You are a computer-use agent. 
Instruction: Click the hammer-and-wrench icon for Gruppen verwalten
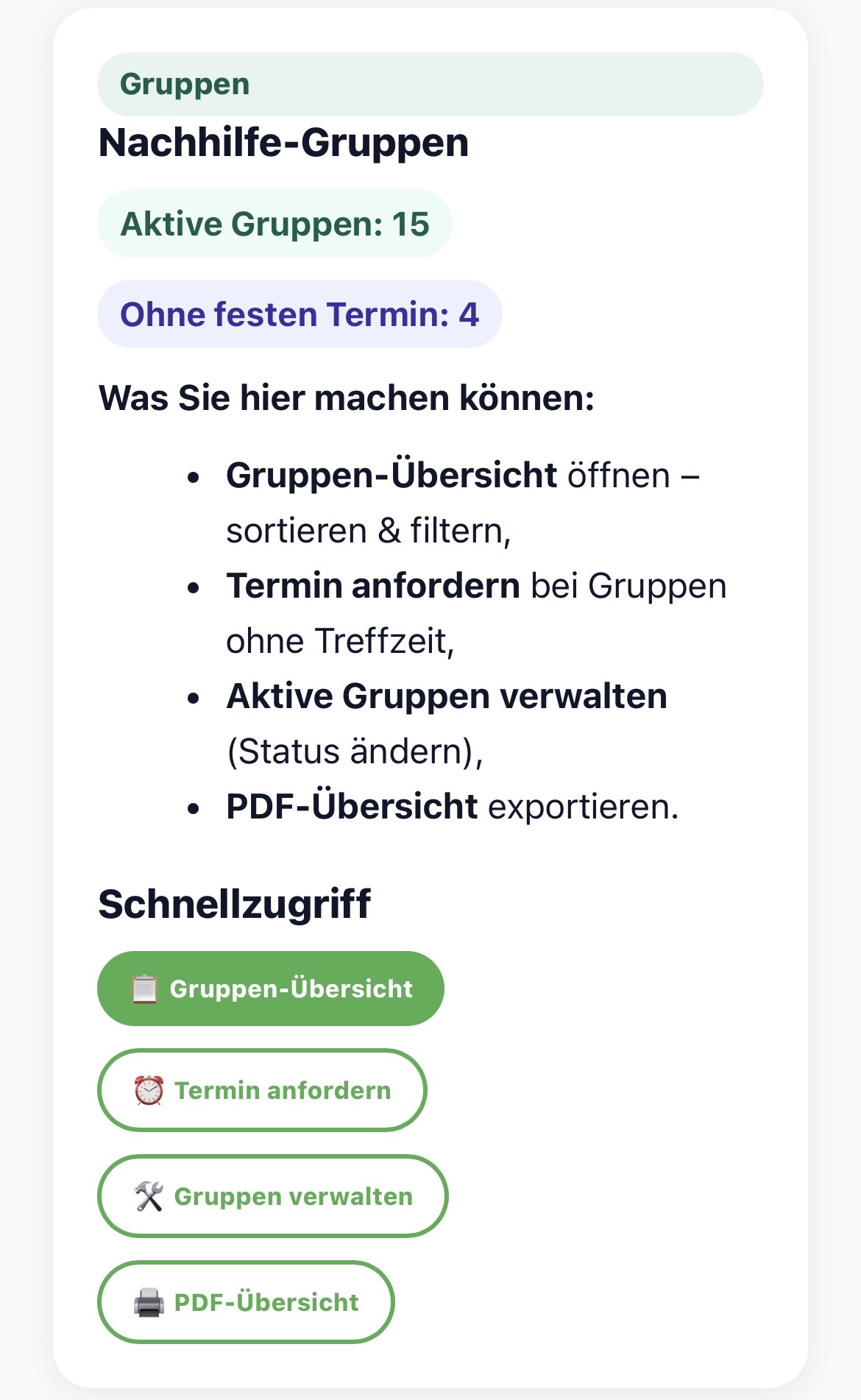tap(149, 1197)
